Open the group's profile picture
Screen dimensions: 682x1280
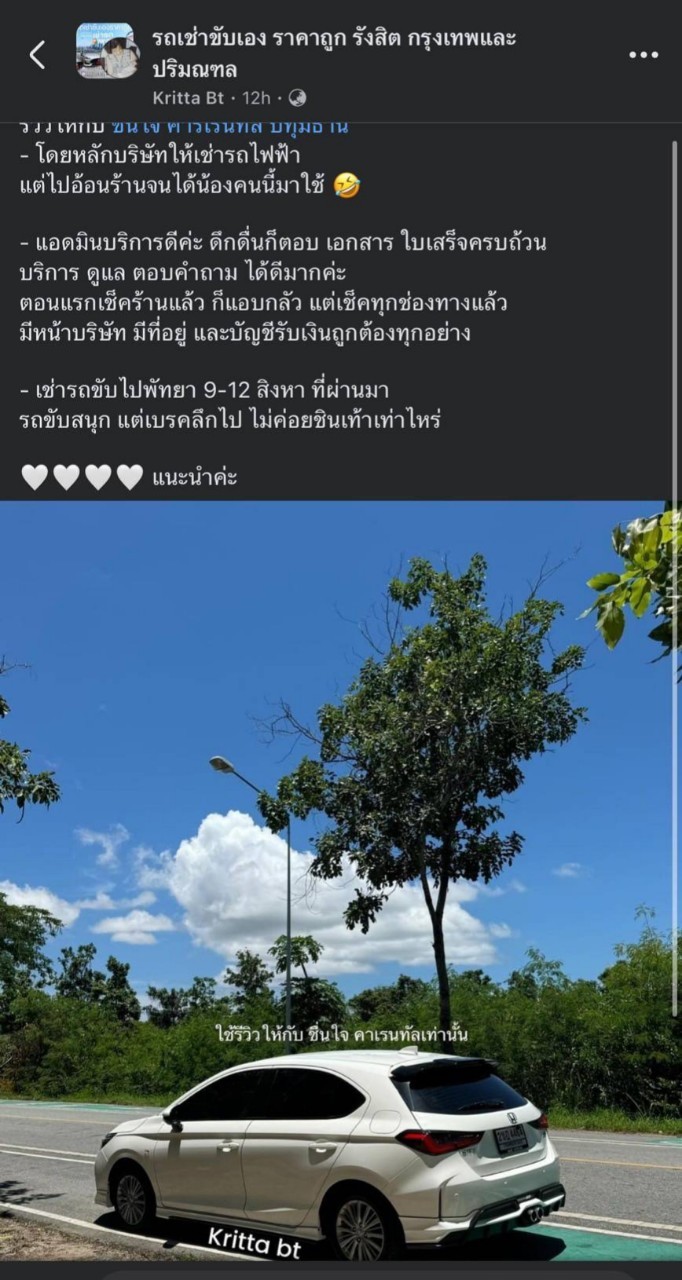107,51
